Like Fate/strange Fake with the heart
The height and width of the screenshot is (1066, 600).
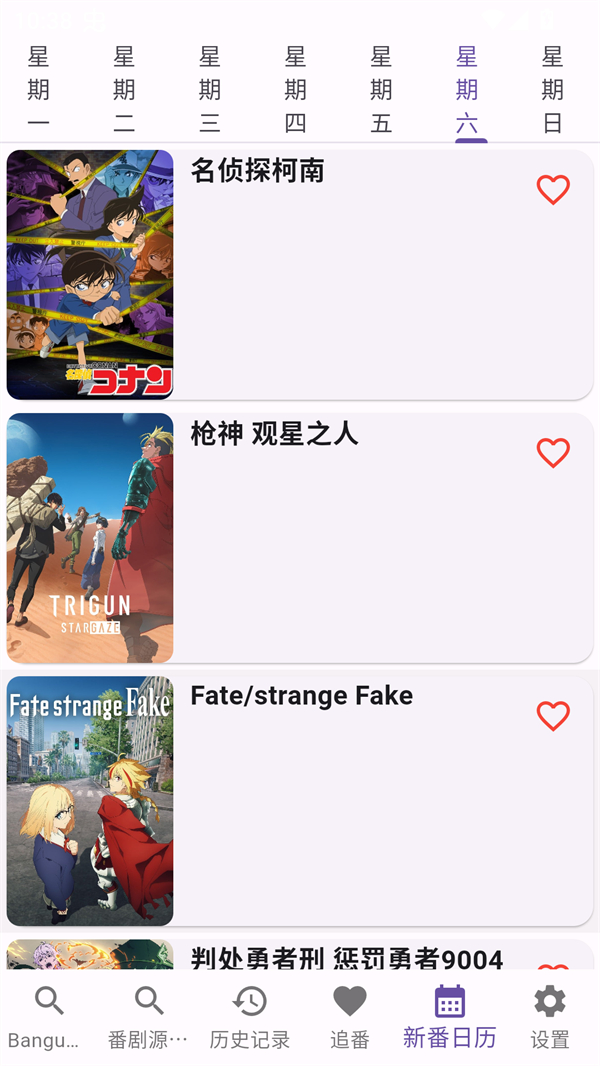pyautogui.click(x=553, y=716)
